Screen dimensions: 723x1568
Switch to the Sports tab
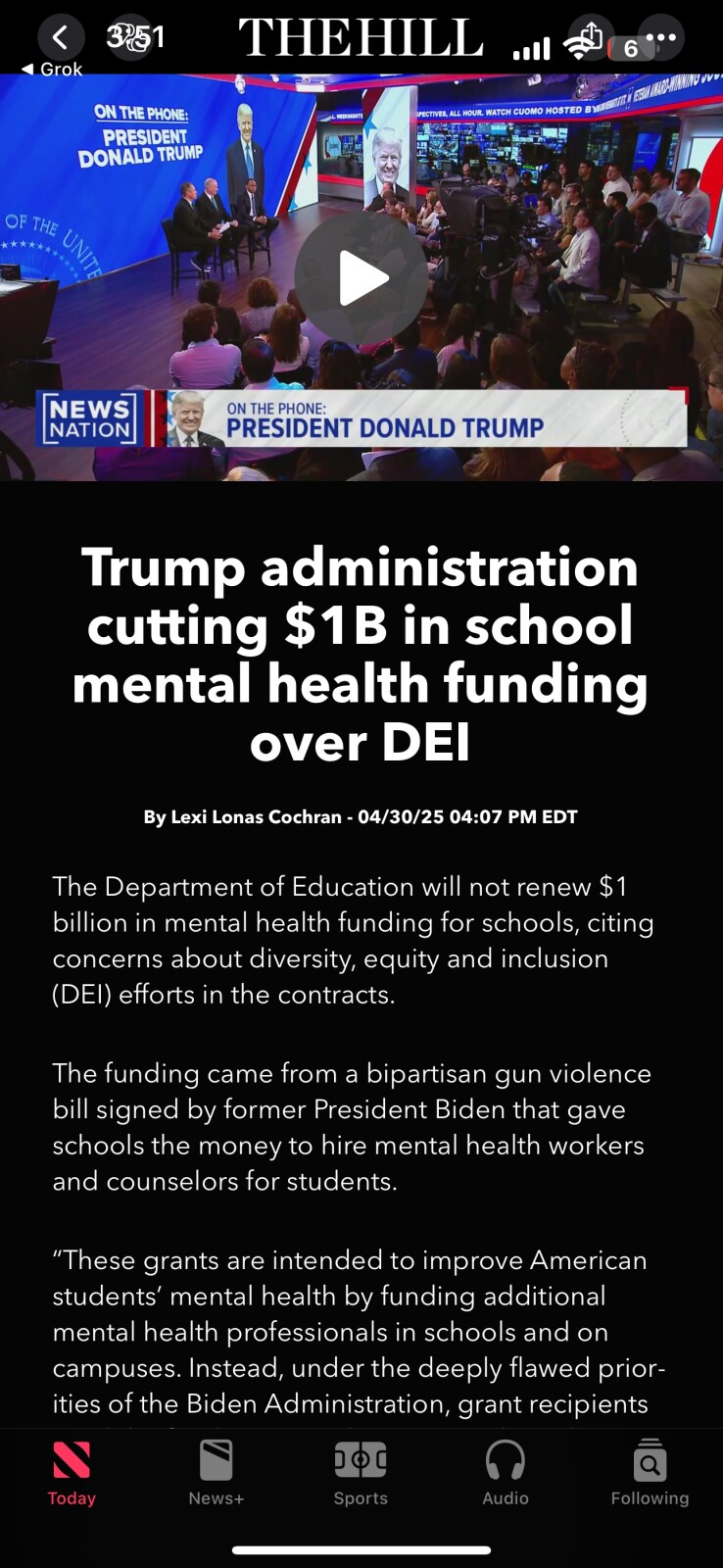tap(361, 1473)
